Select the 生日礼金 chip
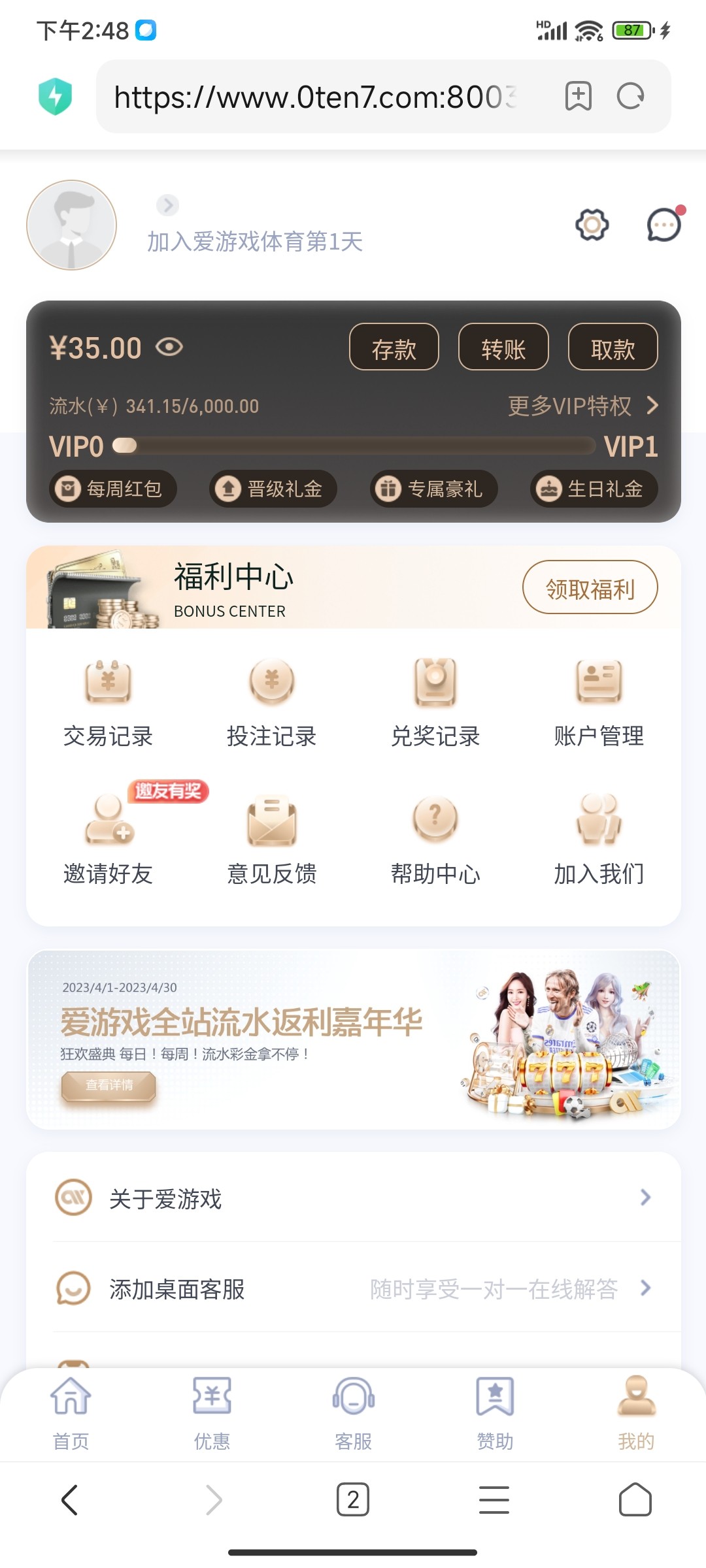This screenshot has height=1568, width=706. (594, 489)
